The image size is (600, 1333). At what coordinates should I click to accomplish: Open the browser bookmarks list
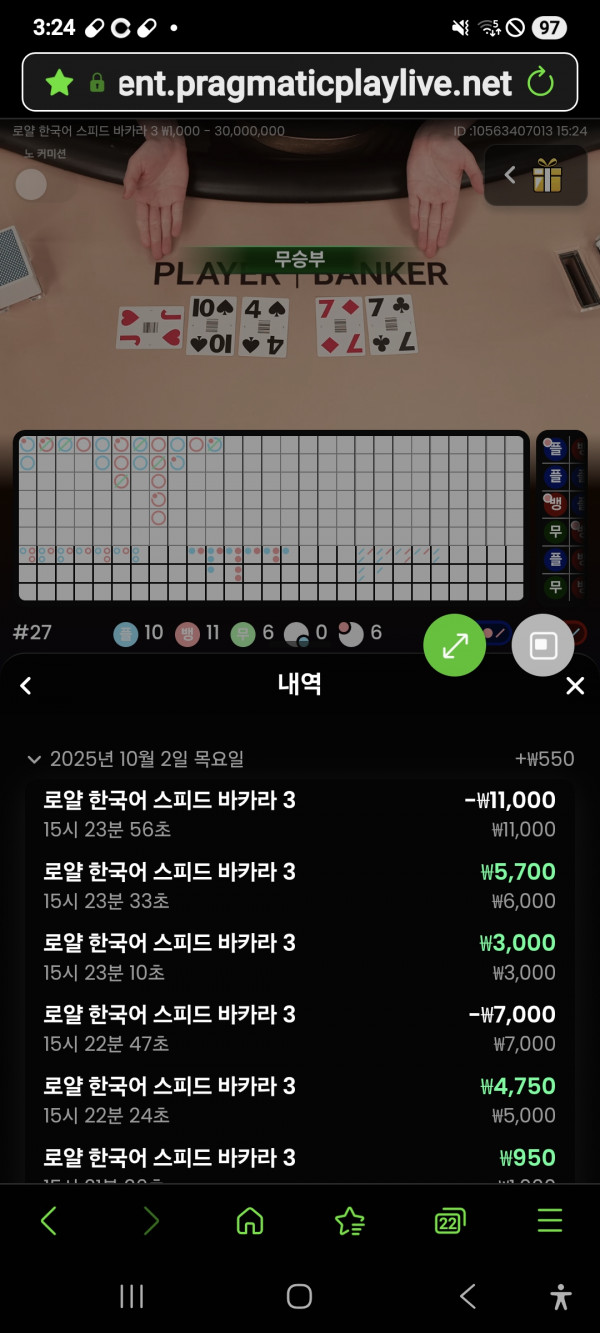(349, 1221)
